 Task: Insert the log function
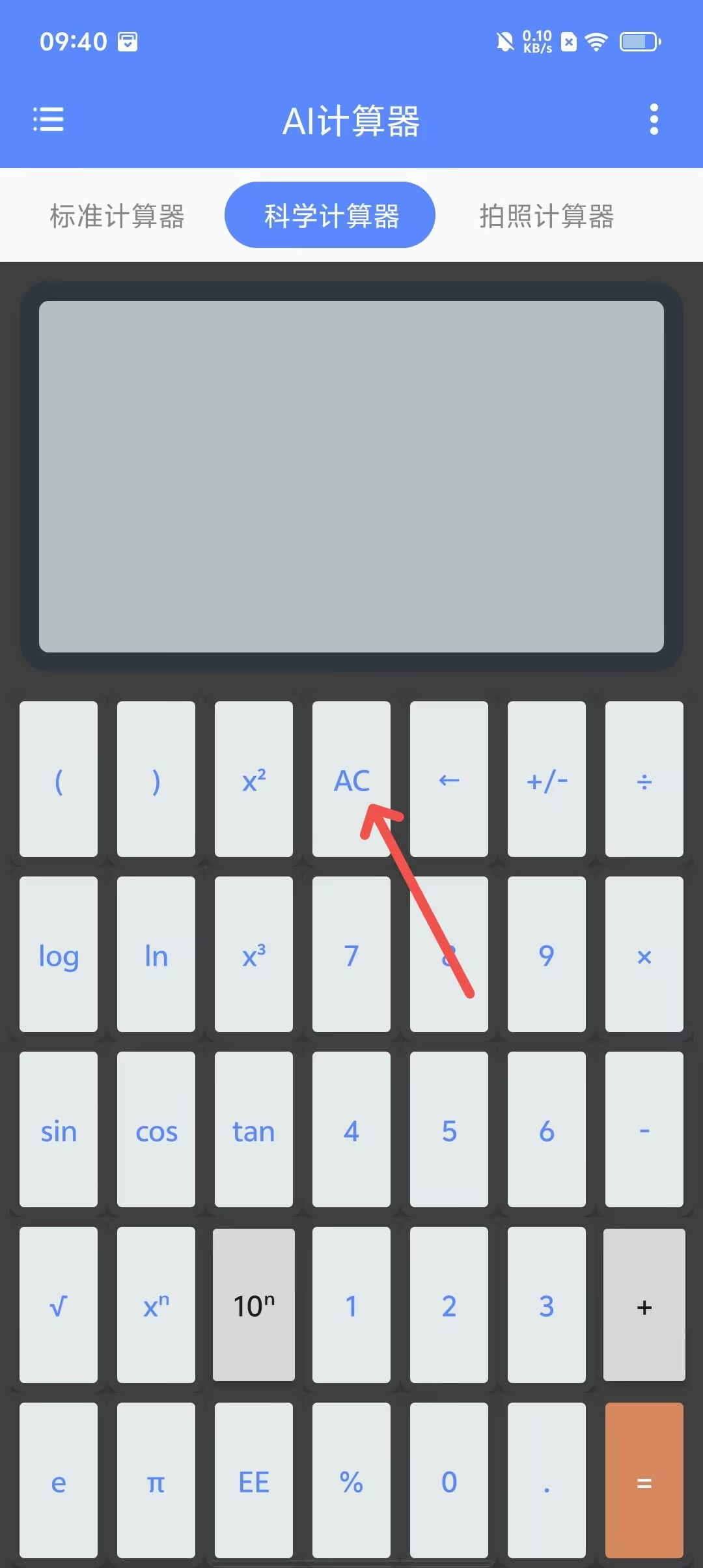click(59, 955)
